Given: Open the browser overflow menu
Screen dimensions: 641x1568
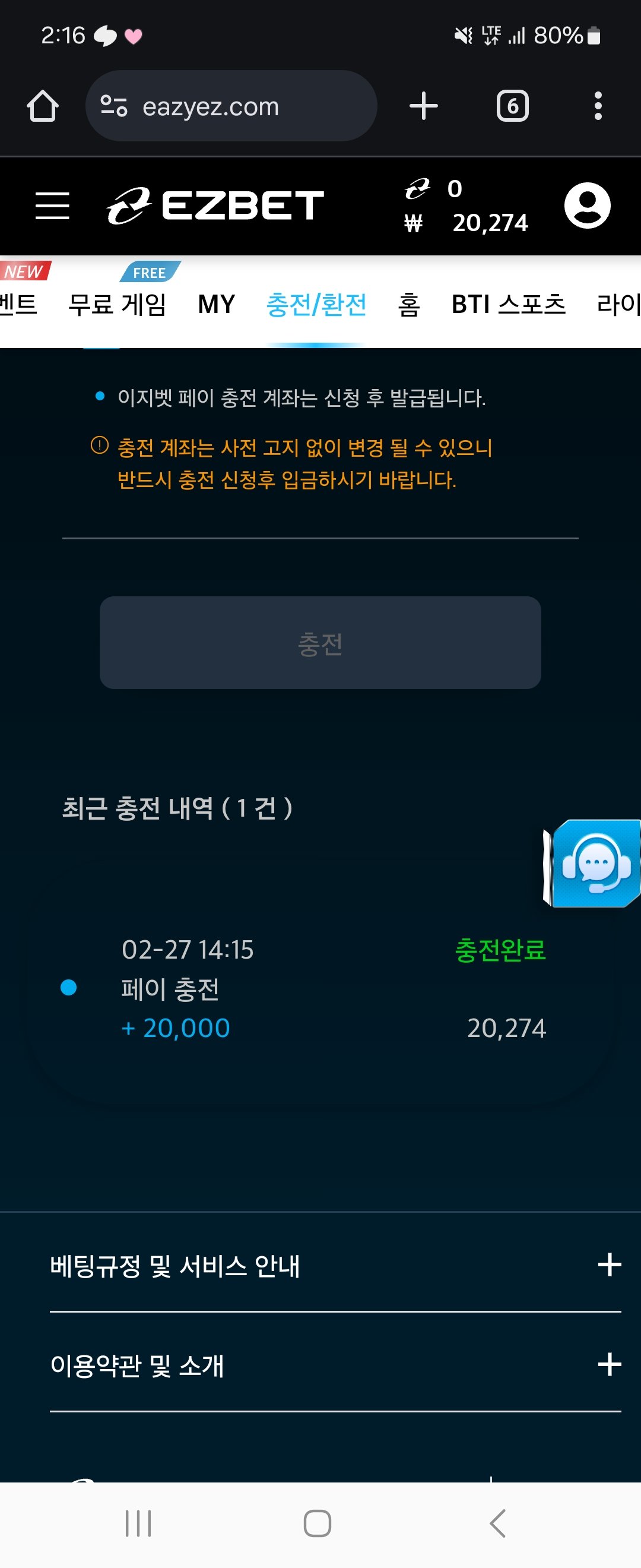Looking at the screenshot, I should tap(598, 106).
